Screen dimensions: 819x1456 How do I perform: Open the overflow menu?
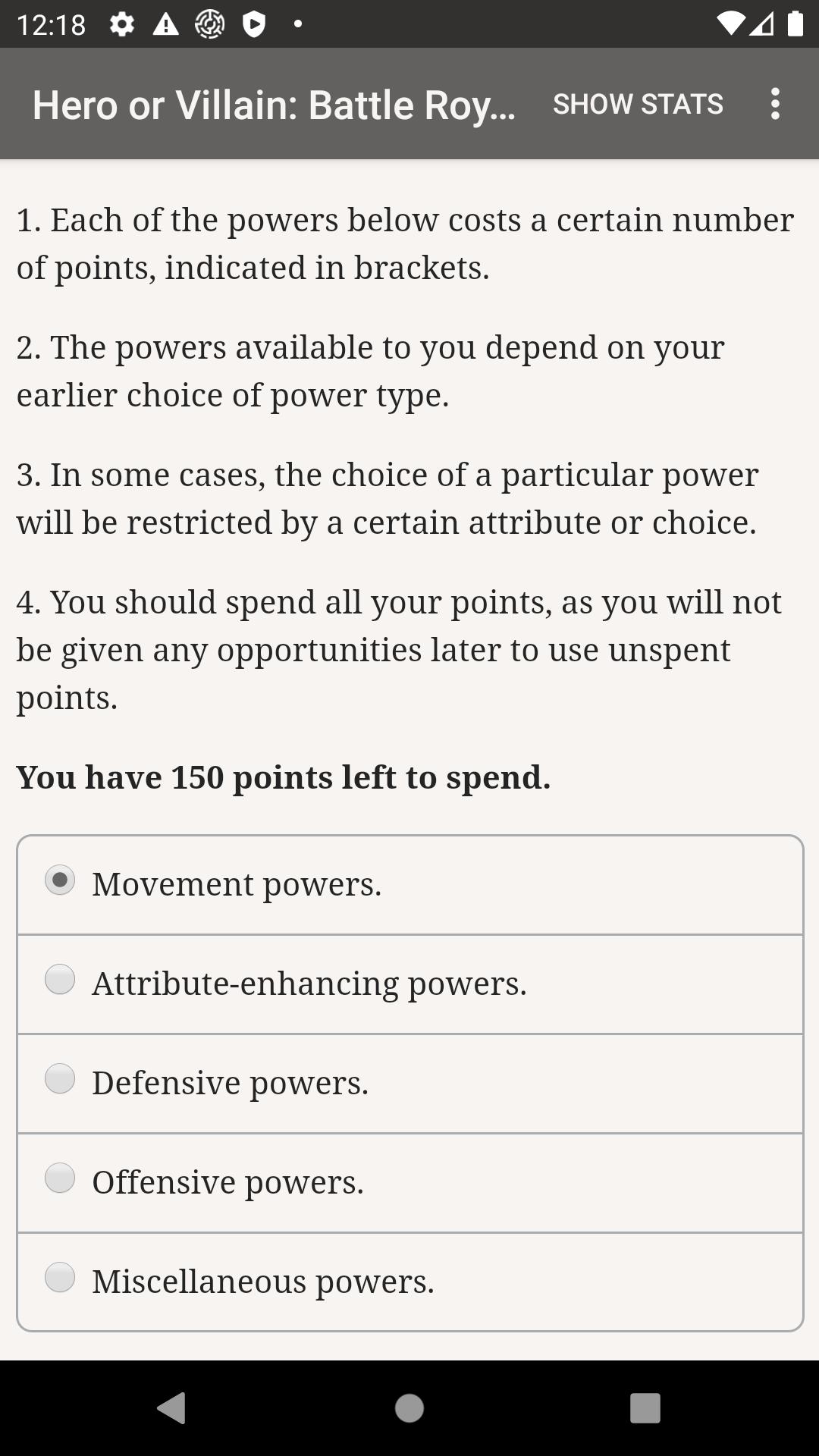point(774,104)
